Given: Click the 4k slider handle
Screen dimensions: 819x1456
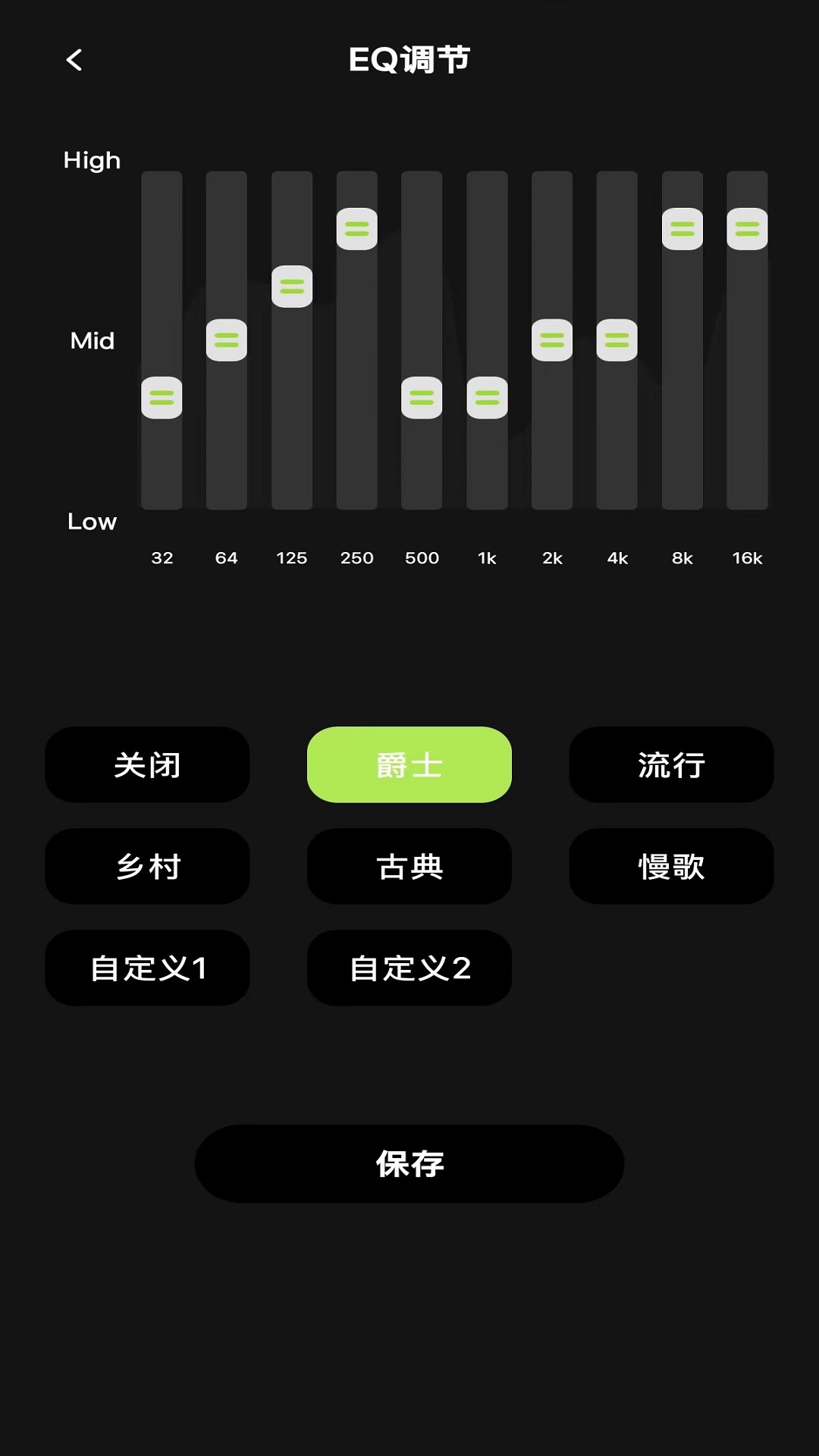Looking at the screenshot, I should [617, 340].
